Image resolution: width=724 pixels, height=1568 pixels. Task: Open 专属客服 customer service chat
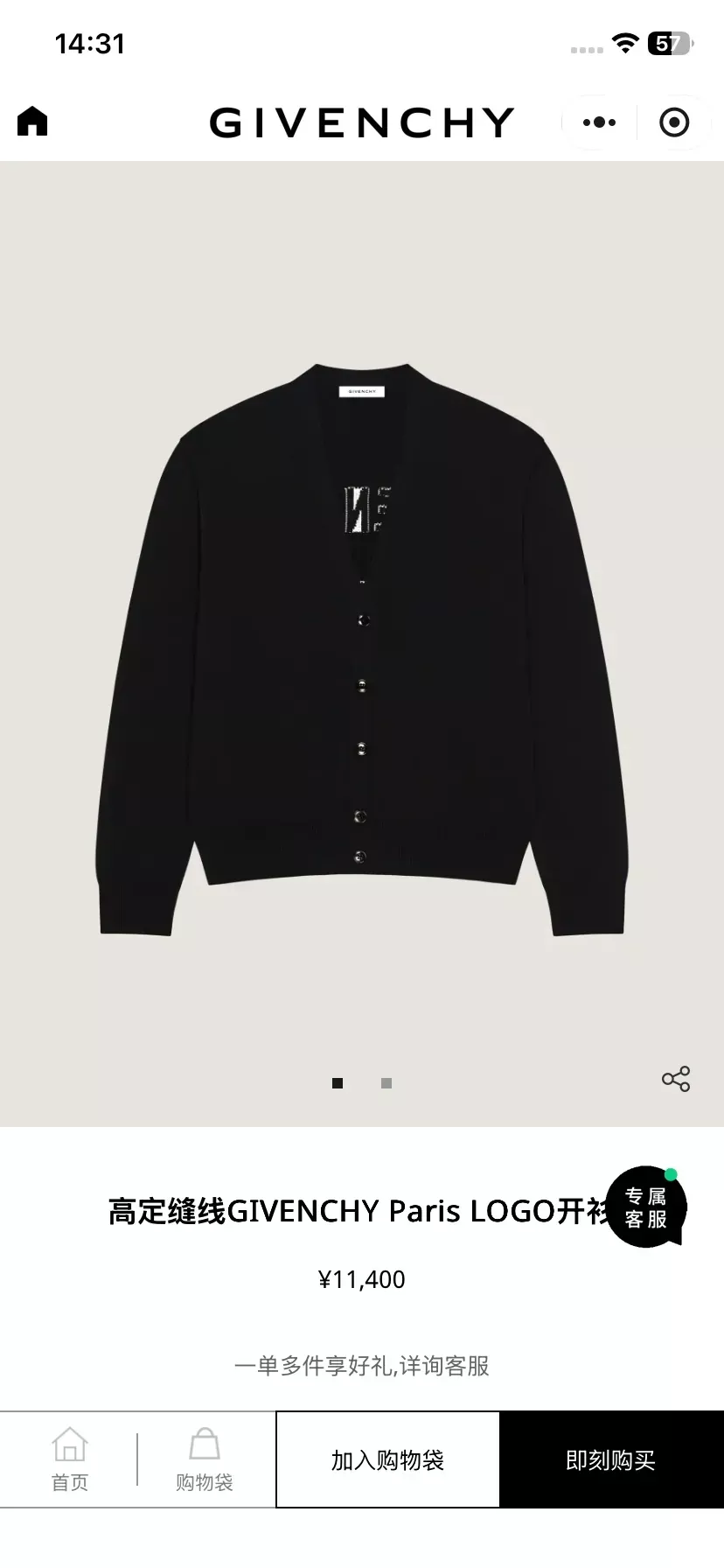point(646,1207)
